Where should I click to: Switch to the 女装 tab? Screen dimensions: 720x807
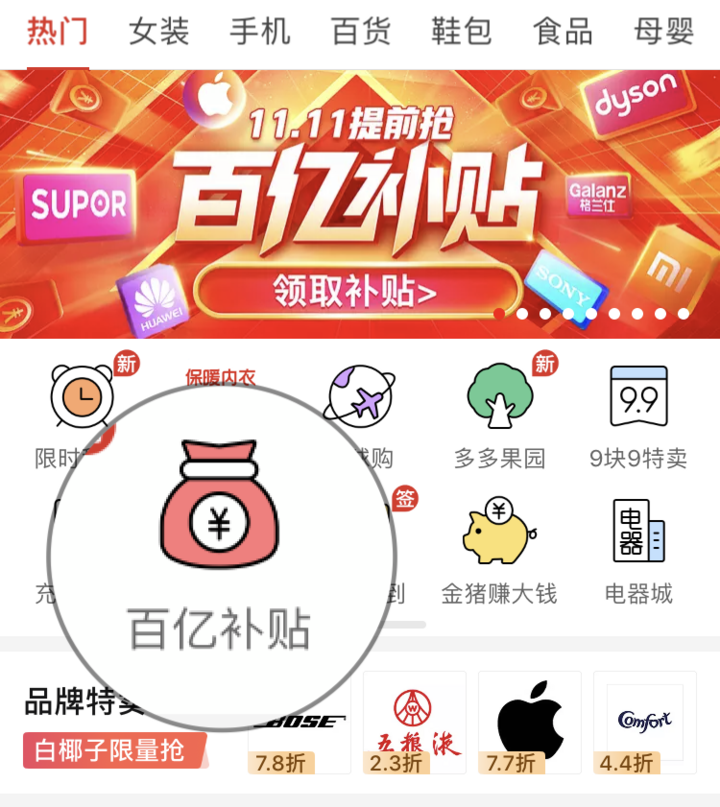click(159, 31)
